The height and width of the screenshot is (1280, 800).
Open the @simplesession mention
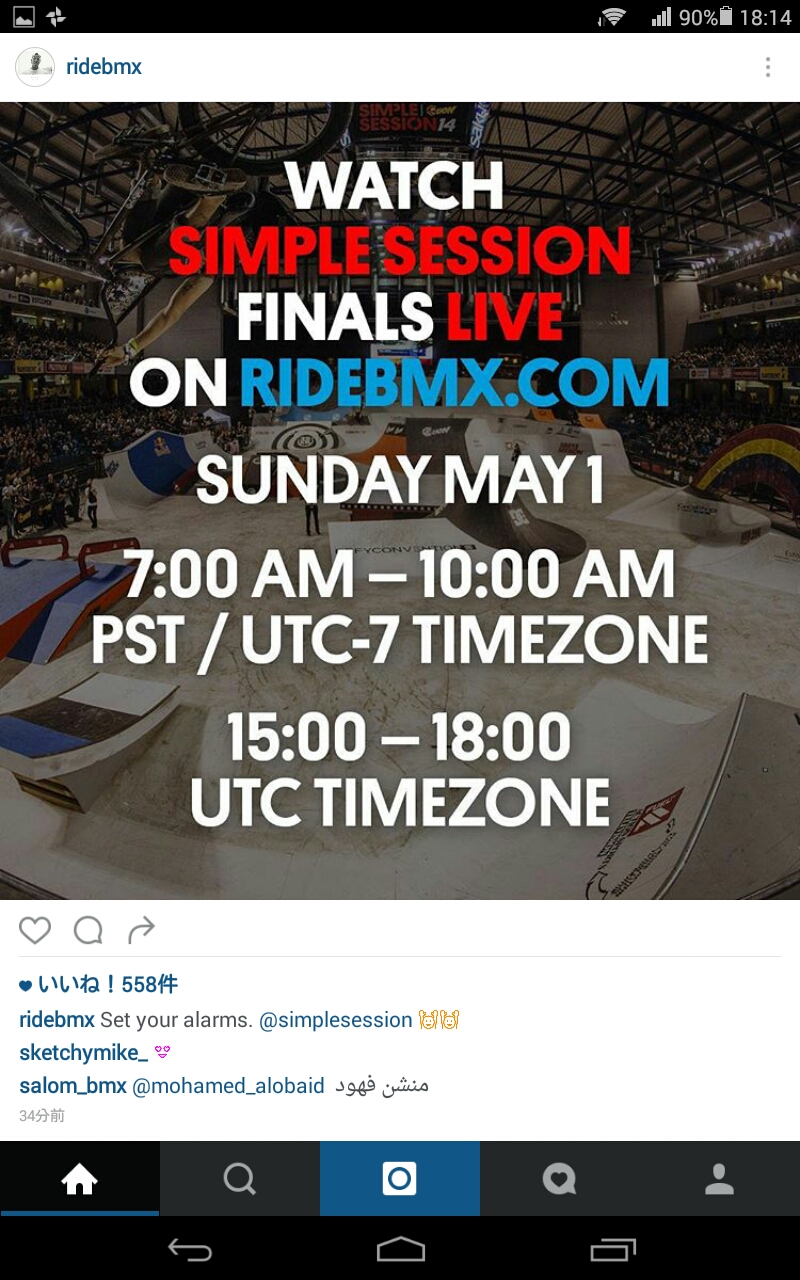(x=335, y=1020)
